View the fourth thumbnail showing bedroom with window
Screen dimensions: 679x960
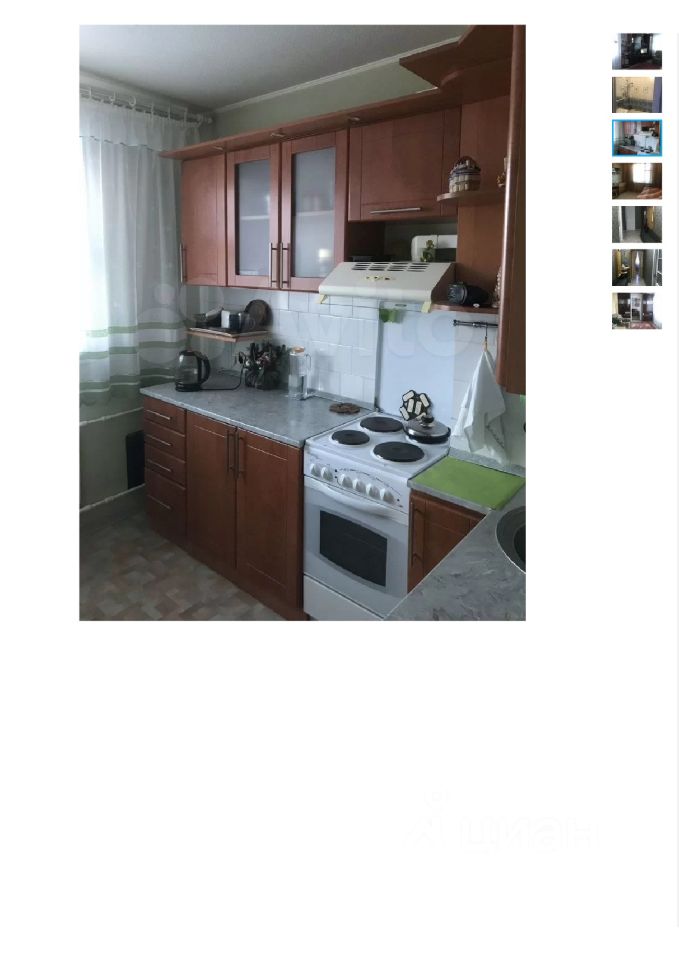pyautogui.click(x=636, y=181)
